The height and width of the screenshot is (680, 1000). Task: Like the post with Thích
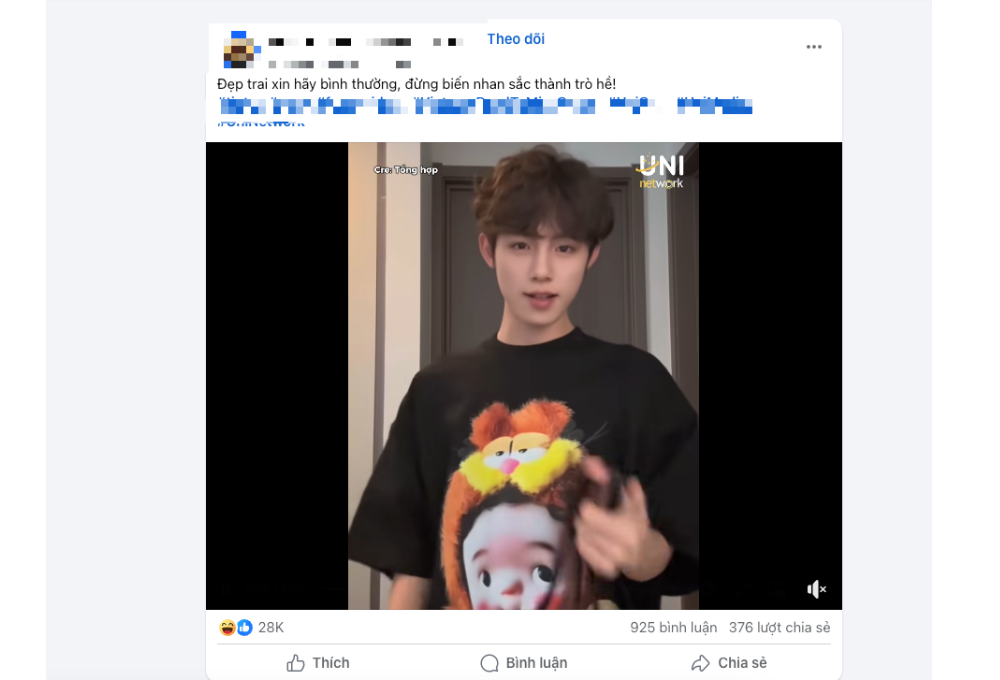tap(318, 663)
